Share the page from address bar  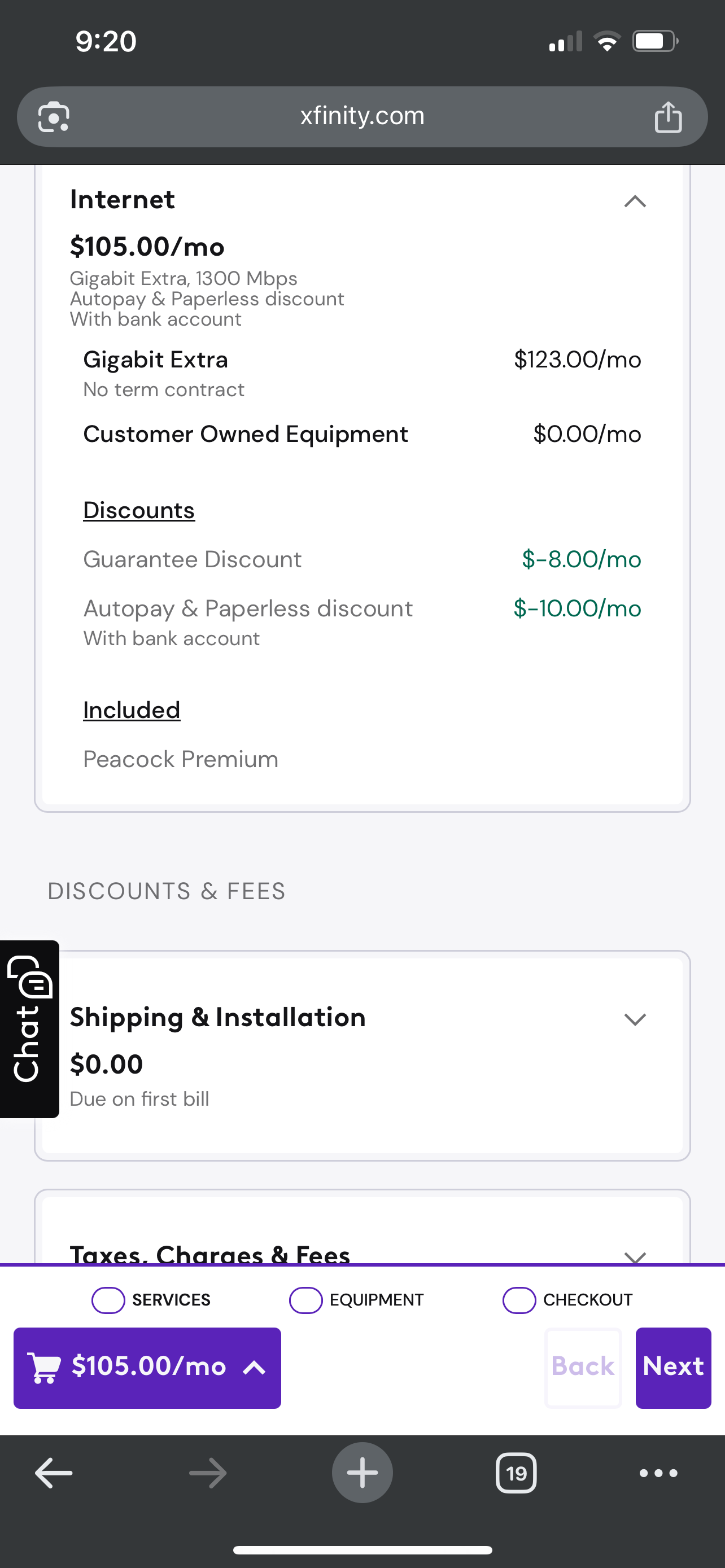tap(668, 116)
